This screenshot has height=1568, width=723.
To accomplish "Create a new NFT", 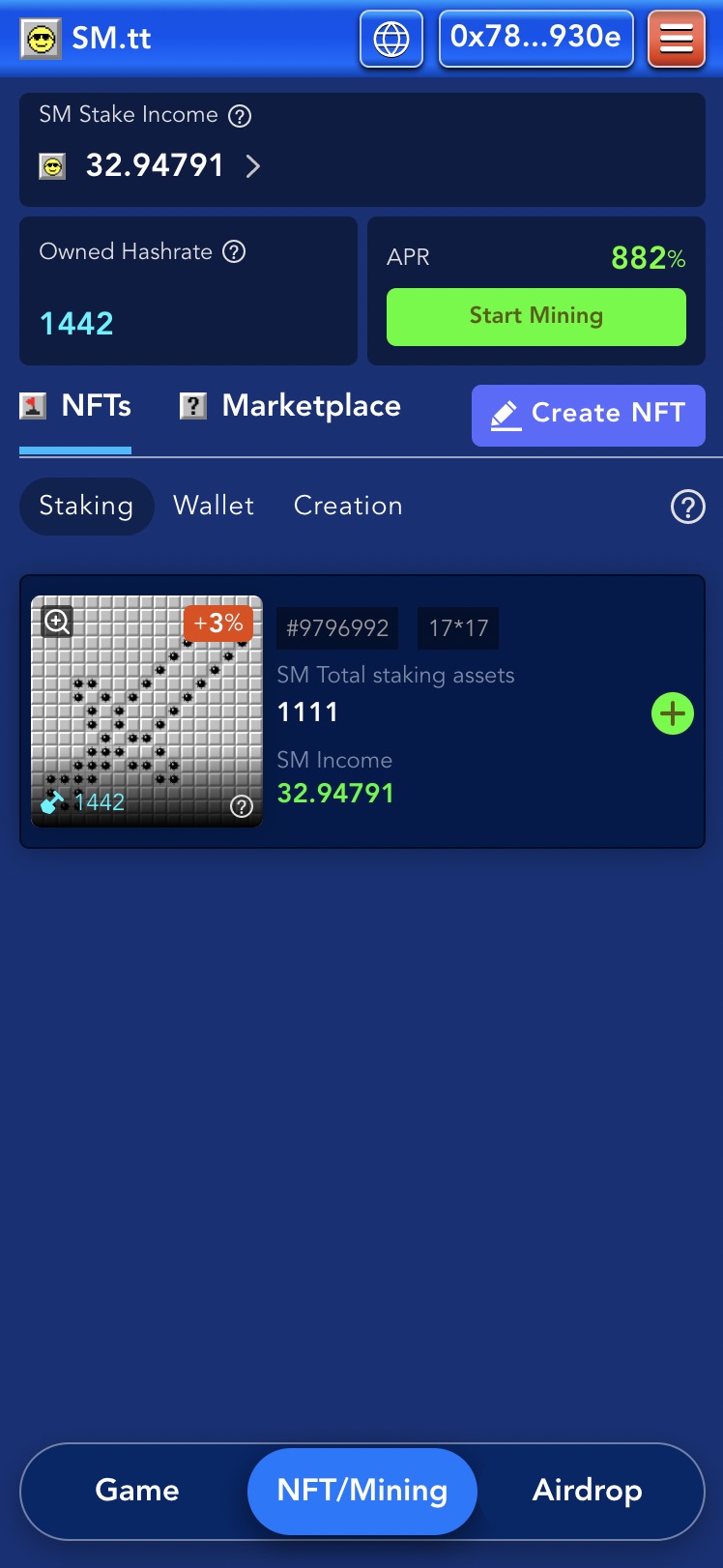I will tap(589, 415).
